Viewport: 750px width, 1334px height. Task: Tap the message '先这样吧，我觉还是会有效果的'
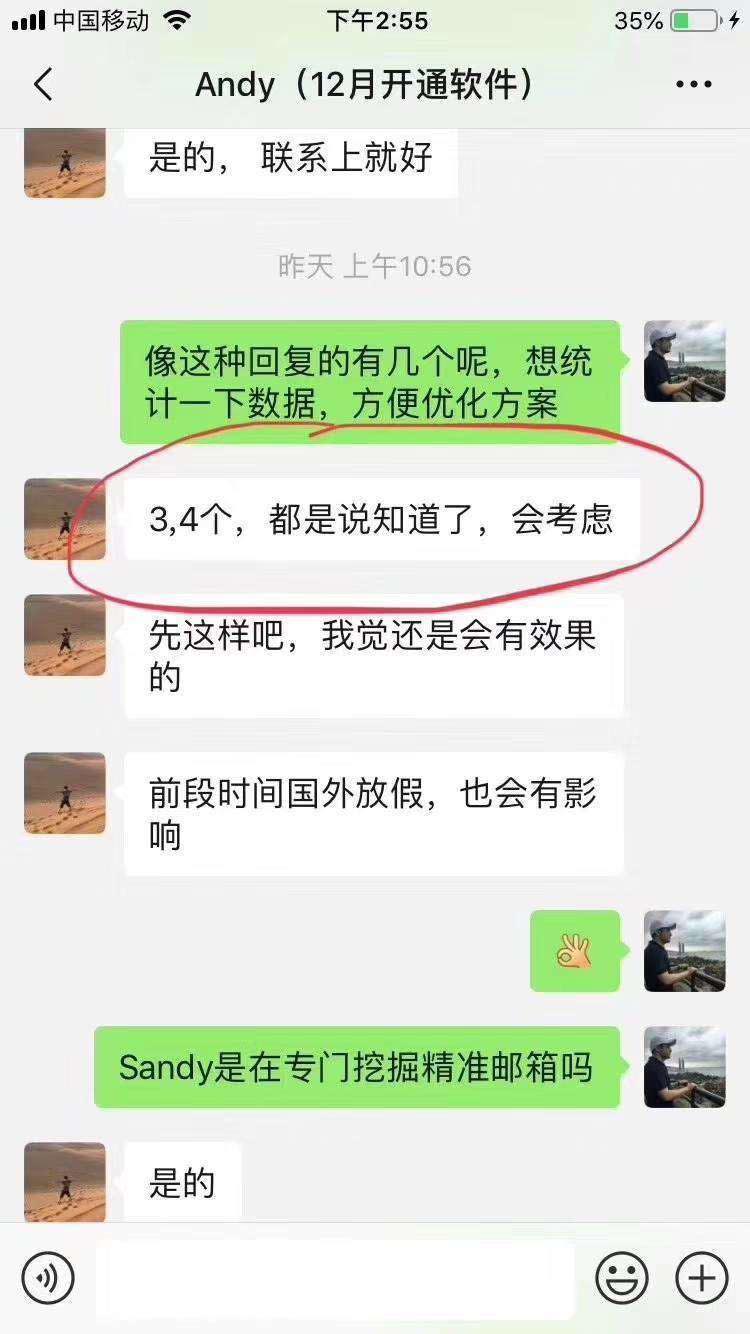[x=373, y=655]
